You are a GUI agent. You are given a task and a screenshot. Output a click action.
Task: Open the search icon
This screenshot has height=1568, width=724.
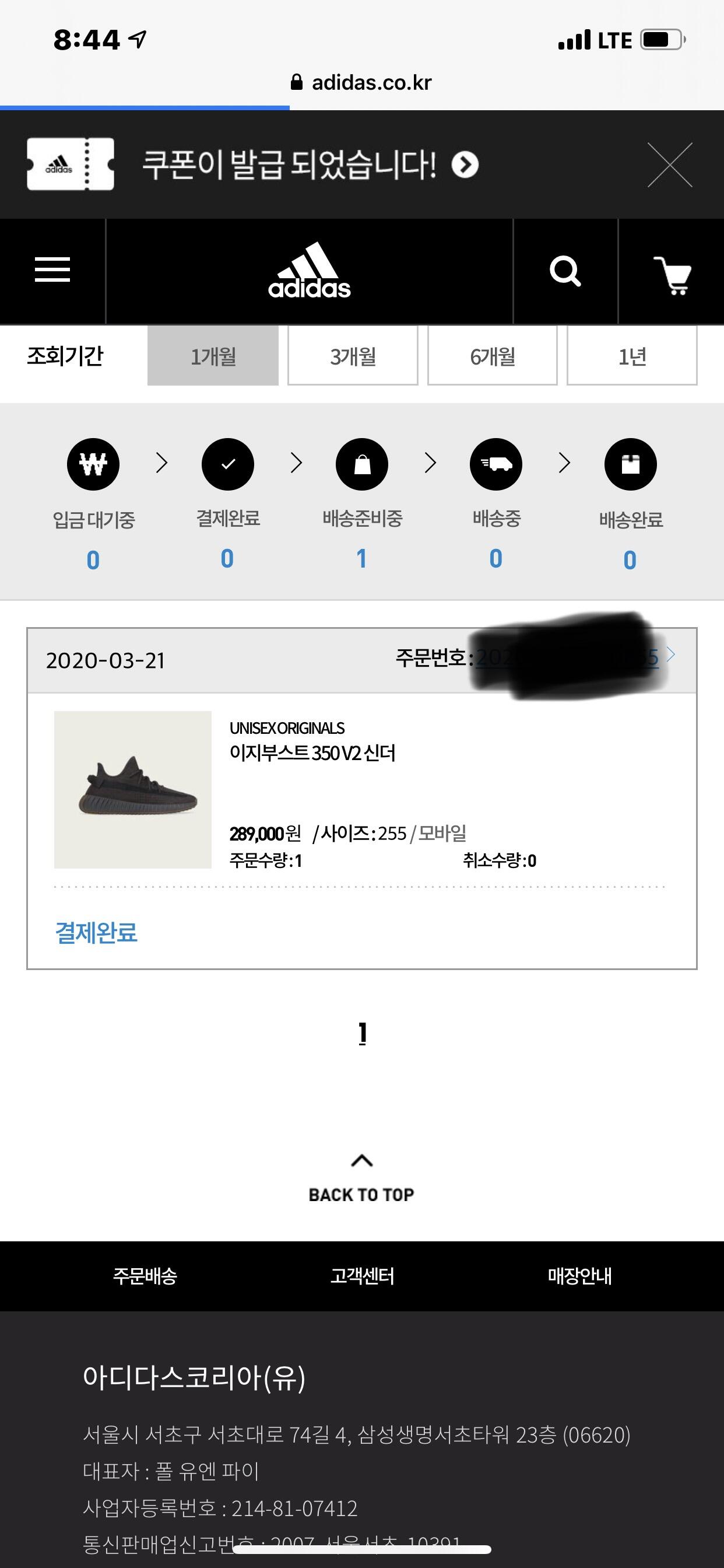[x=565, y=271]
